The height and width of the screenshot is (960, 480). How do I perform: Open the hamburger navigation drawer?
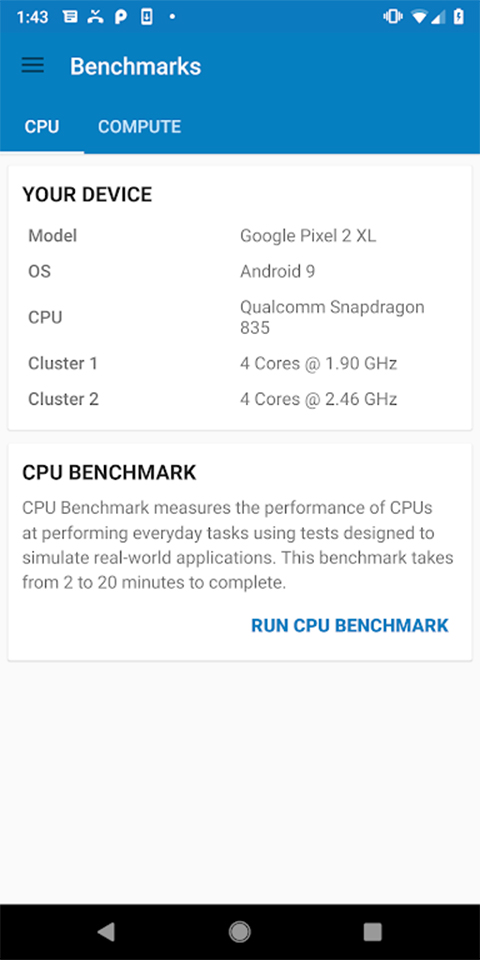[32, 66]
